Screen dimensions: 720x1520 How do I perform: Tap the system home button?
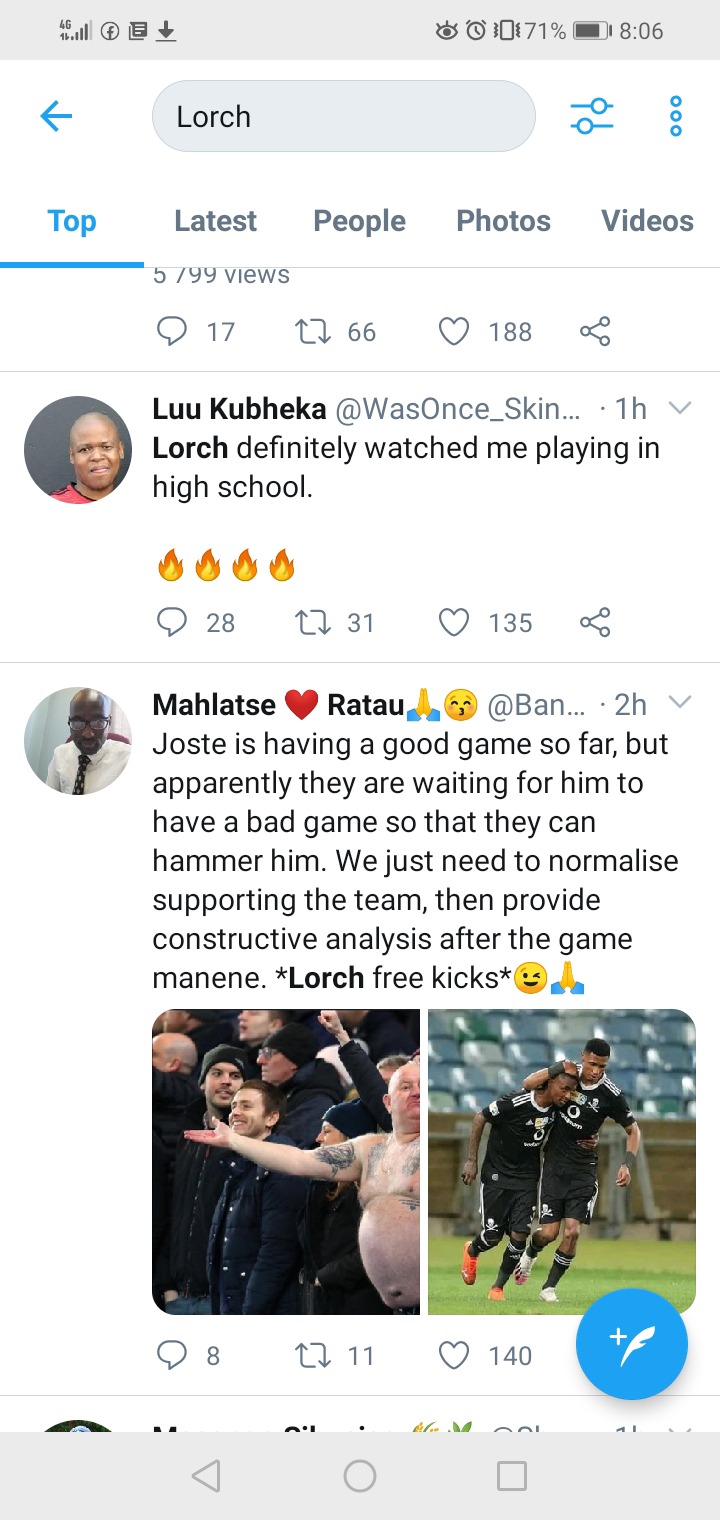(360, 1476)
